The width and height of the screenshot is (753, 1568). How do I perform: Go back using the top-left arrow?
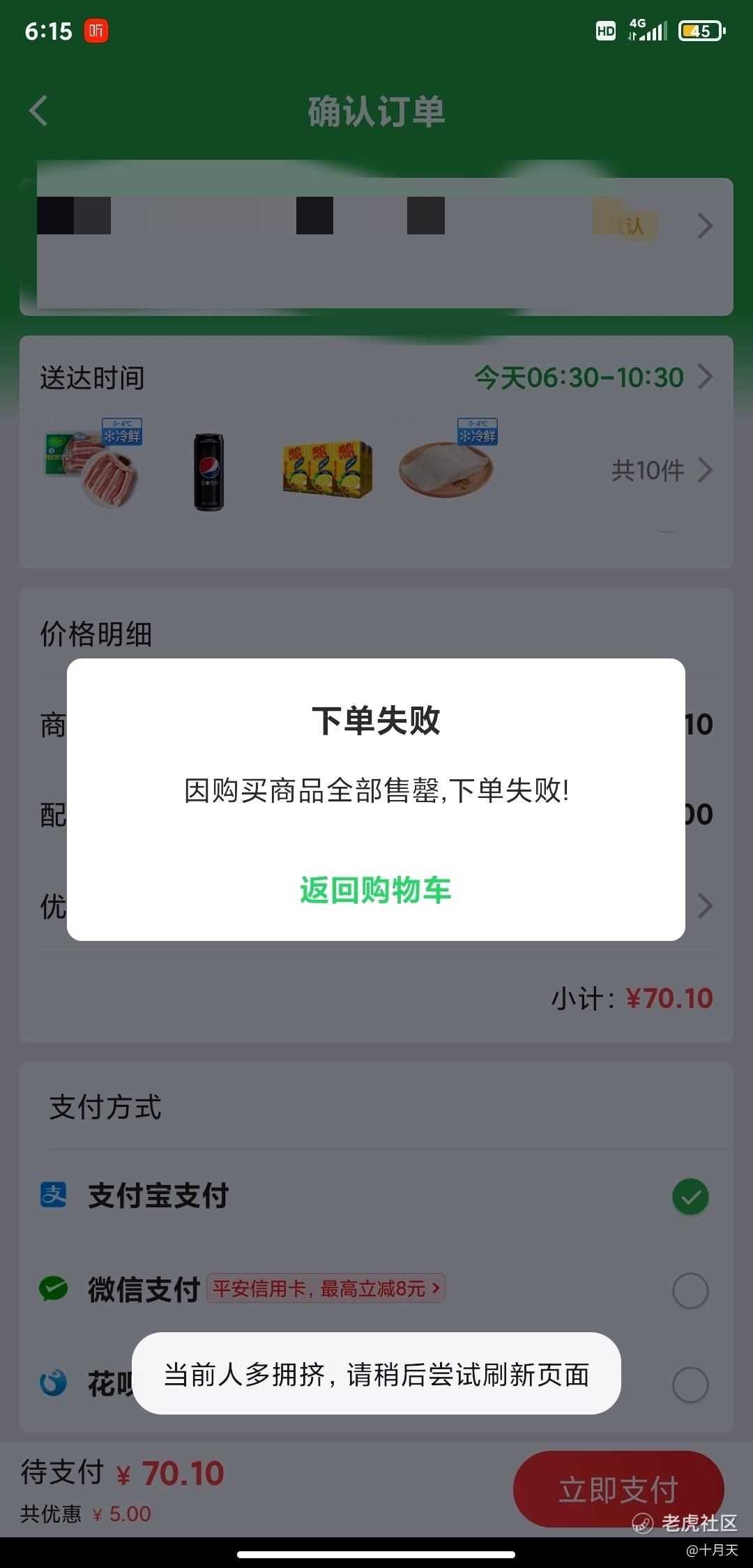pos(39,111)
